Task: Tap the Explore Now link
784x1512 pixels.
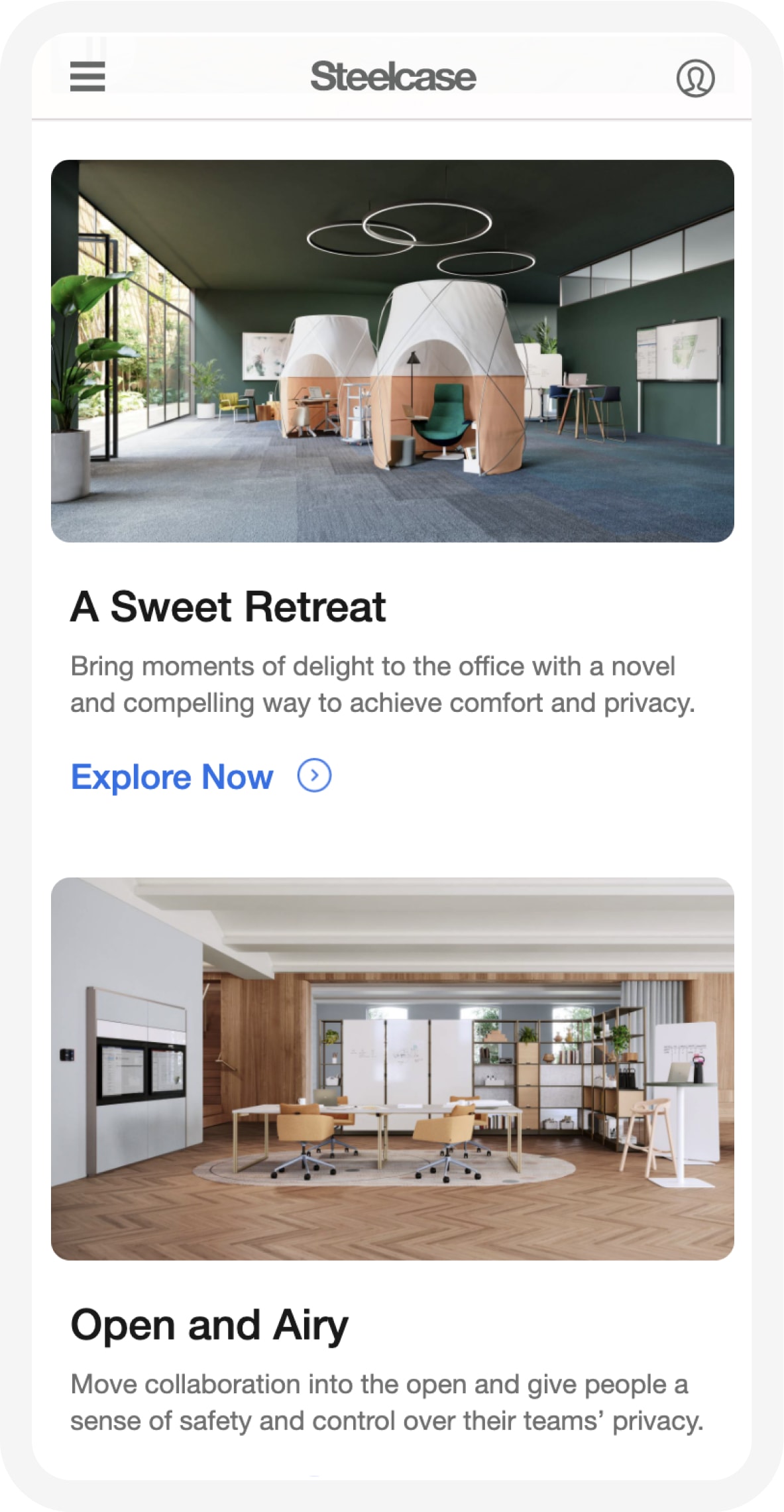Action: (x=172, y=776)
